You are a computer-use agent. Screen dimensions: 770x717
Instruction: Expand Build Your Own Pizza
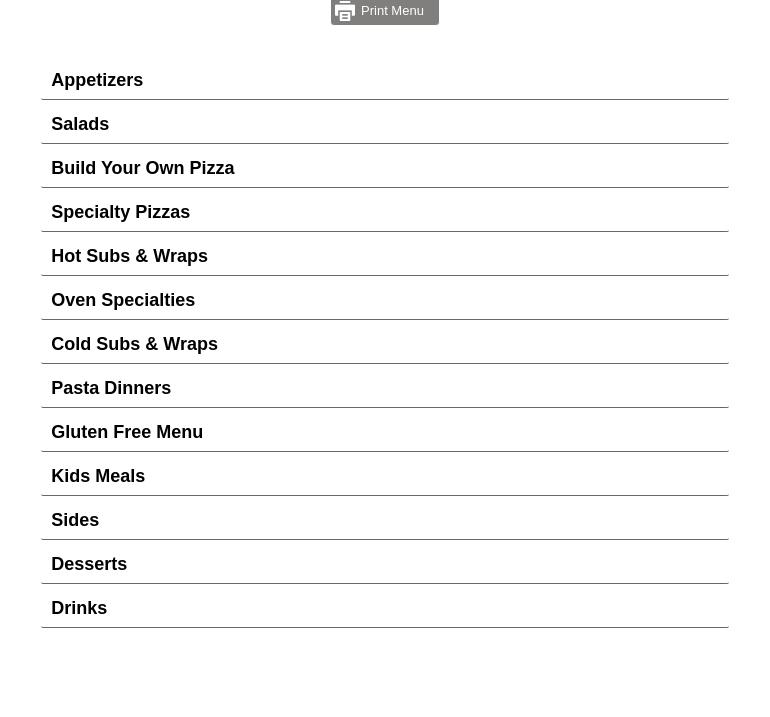coord(142,168)
